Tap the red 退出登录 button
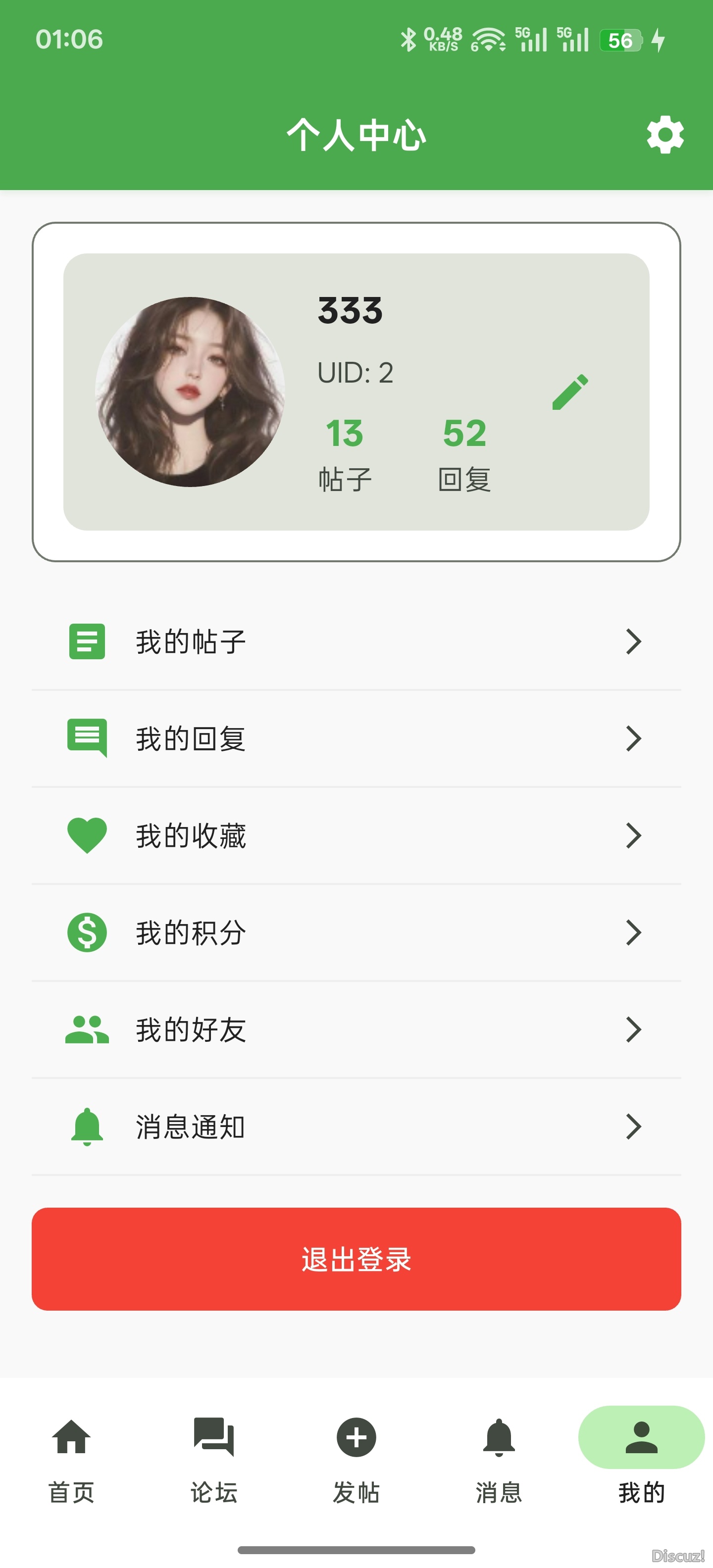The width and height of the screenshot is (713, 1568). tap(356, 1259)
